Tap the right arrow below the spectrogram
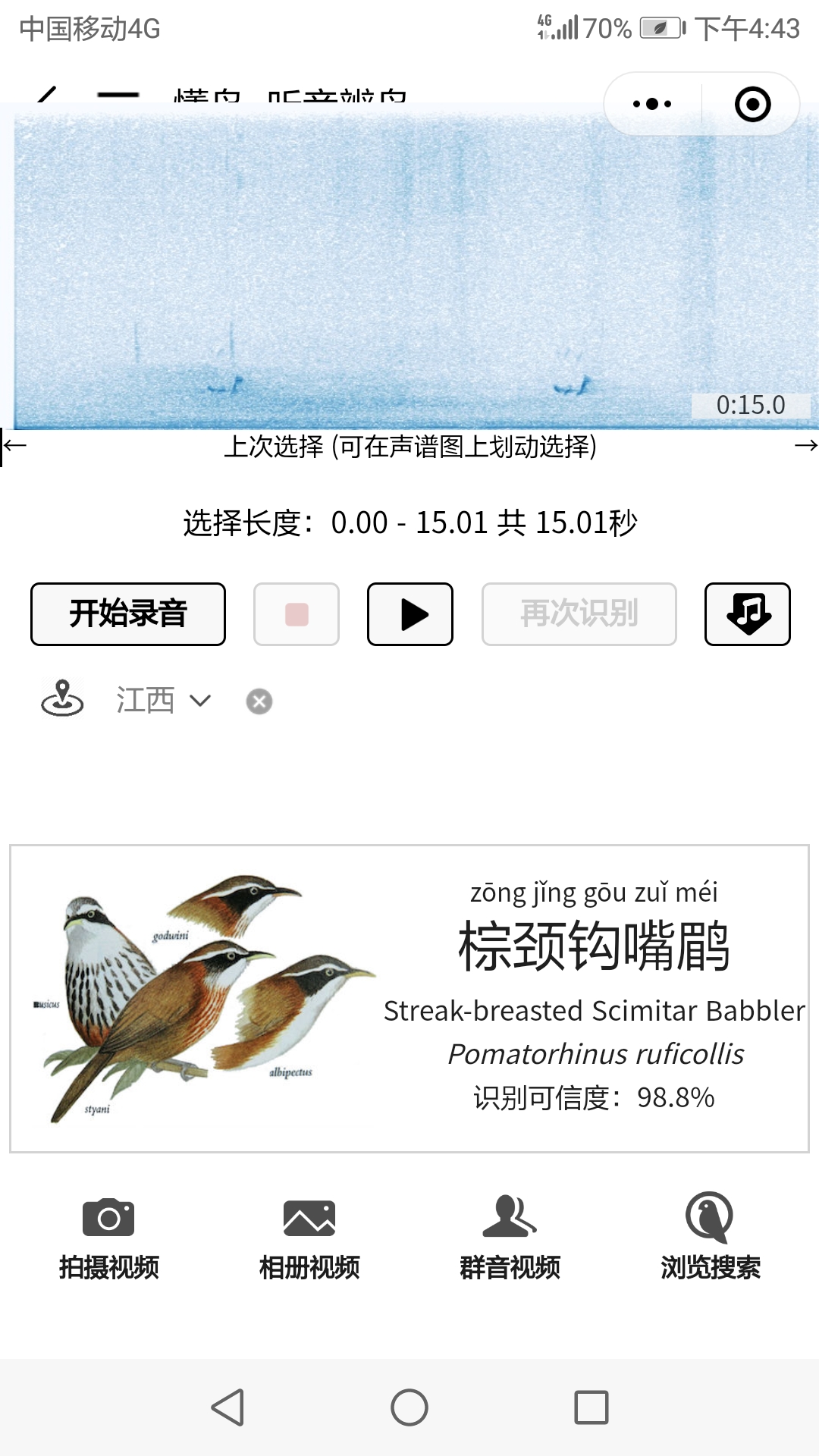The height and width of the screenshot is (1456, 819). [x=805, y=446]
